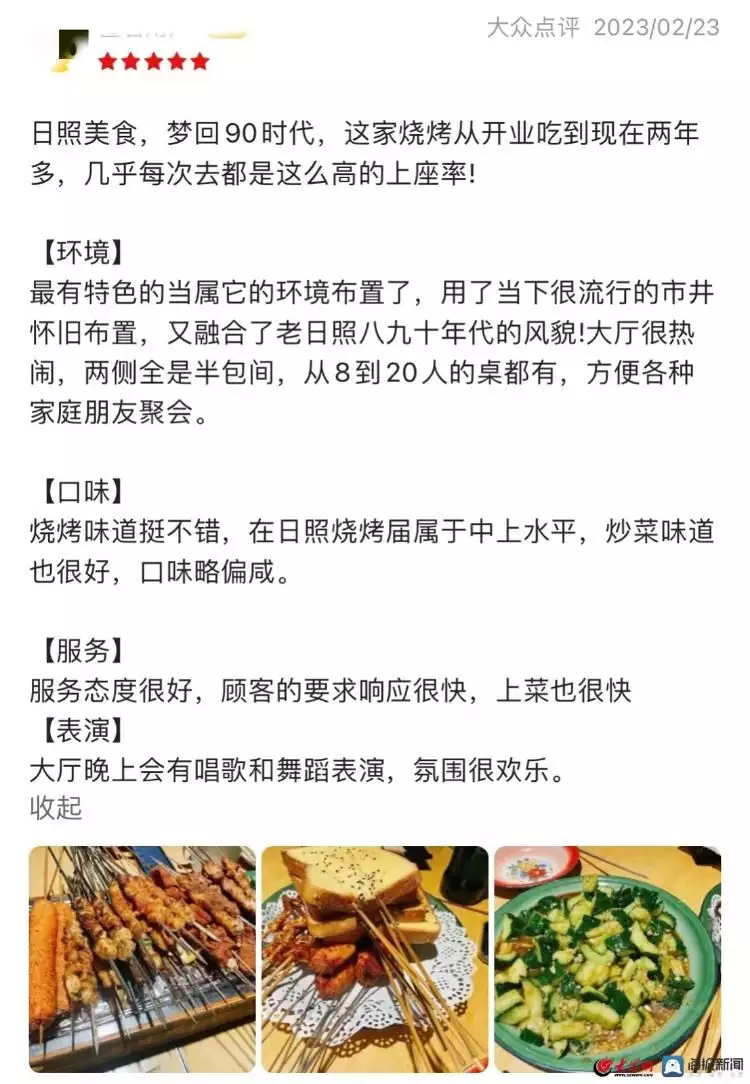Open the cucumber salad photo
The image size is (750, 1084).
point(606,958)
